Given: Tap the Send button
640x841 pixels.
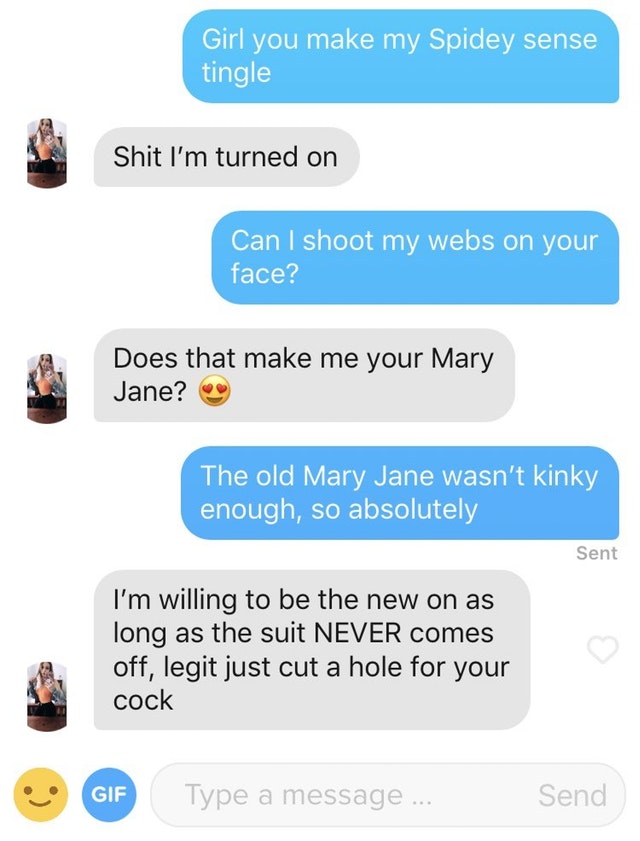Looking at the screenshot, I should click(572, 795).
